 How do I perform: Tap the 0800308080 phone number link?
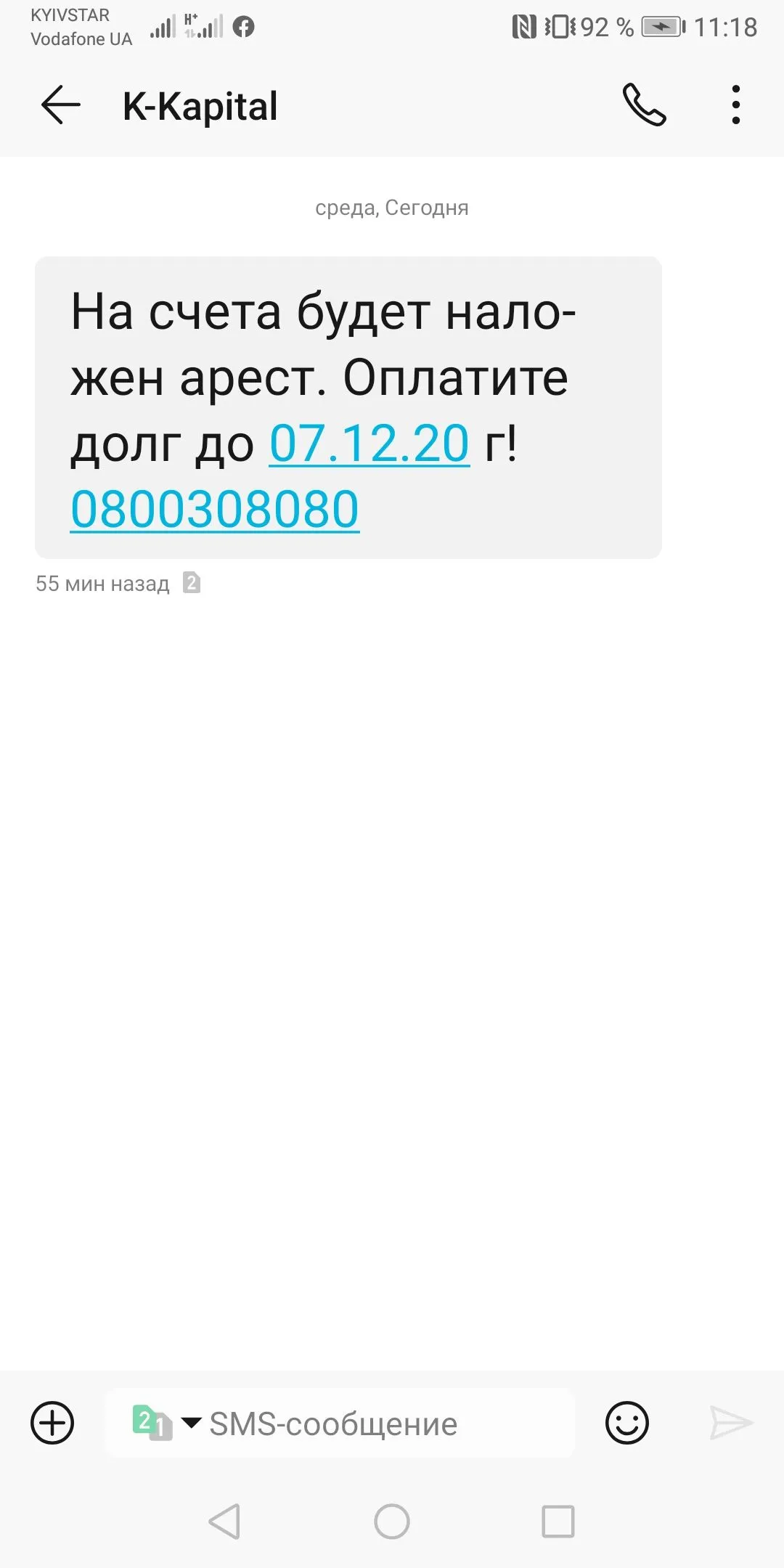coord(215,509)
